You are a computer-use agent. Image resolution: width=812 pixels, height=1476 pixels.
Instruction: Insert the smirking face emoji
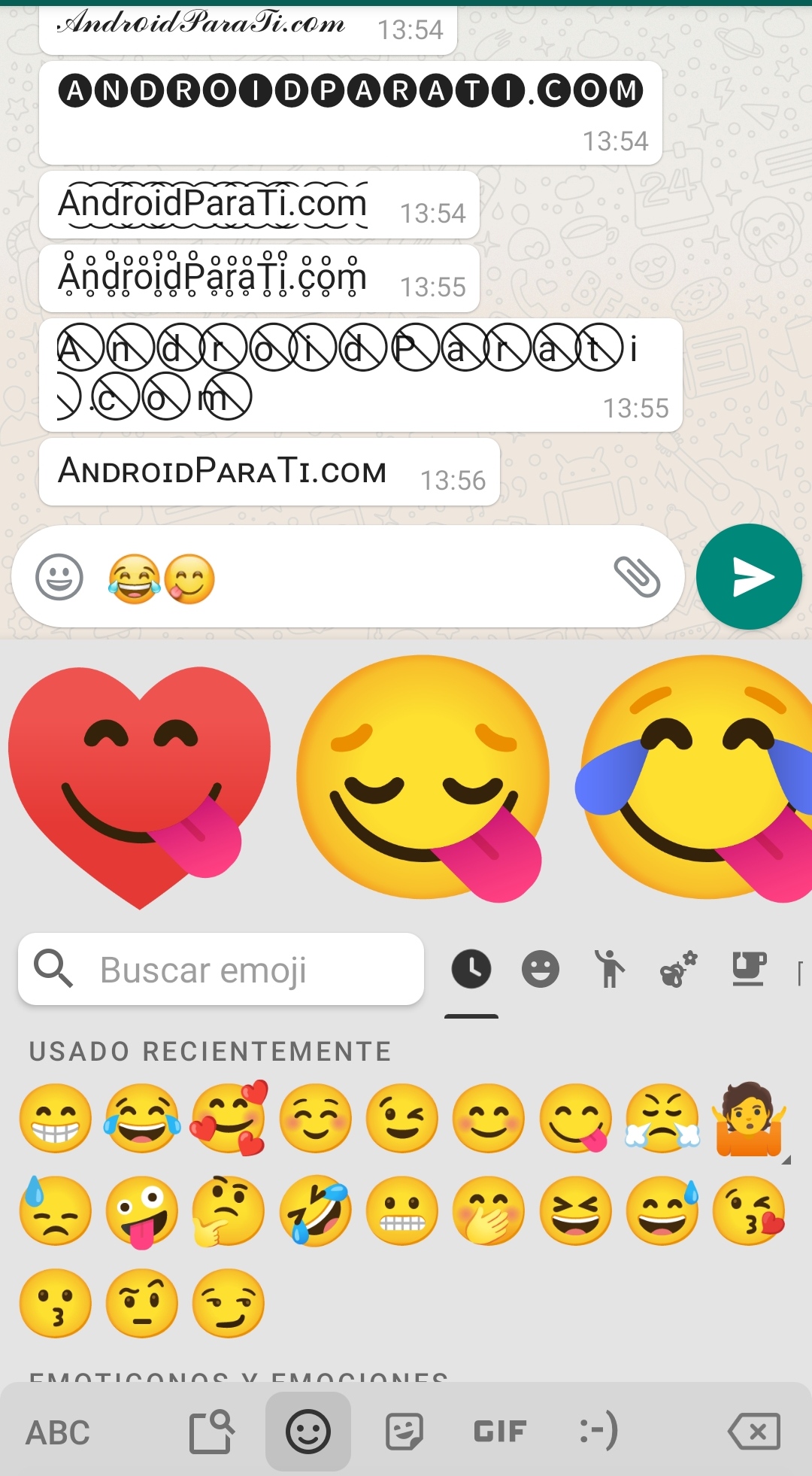point(228,1304)
